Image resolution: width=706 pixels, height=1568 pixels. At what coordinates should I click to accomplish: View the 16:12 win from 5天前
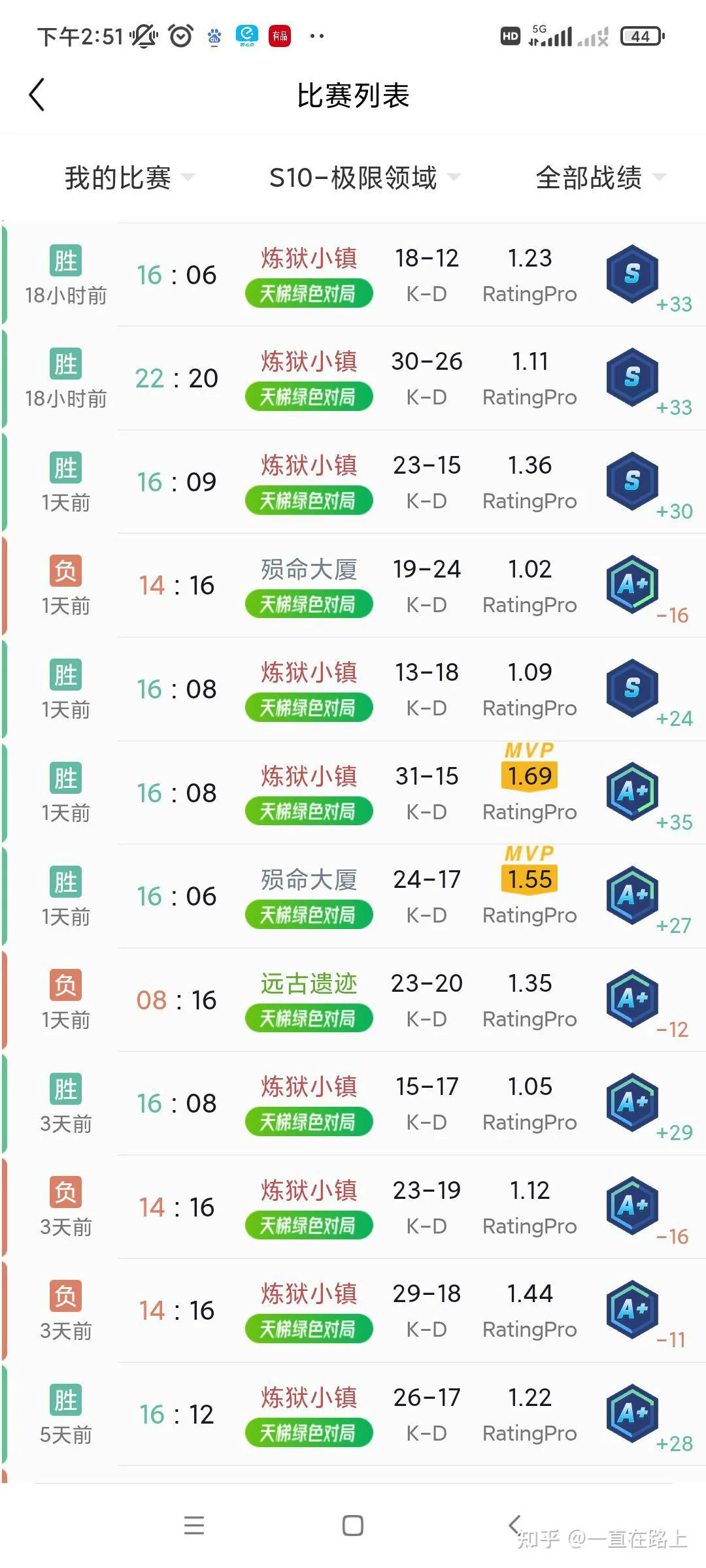(353, 1414)
